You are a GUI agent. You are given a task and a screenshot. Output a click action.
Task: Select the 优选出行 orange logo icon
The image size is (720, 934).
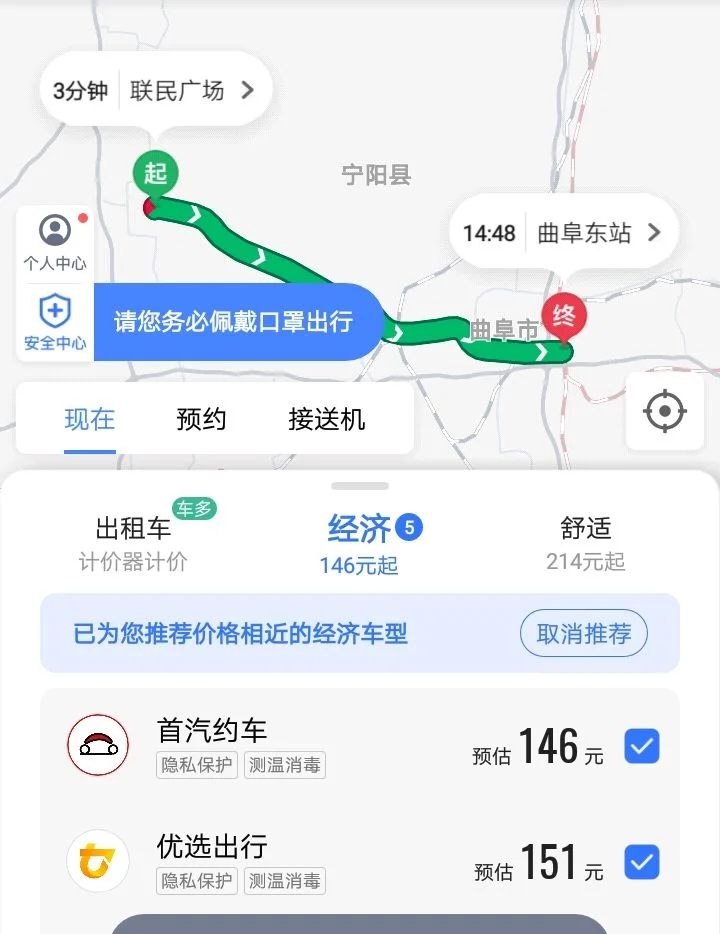pyautogui.click(x=98, y=860)
